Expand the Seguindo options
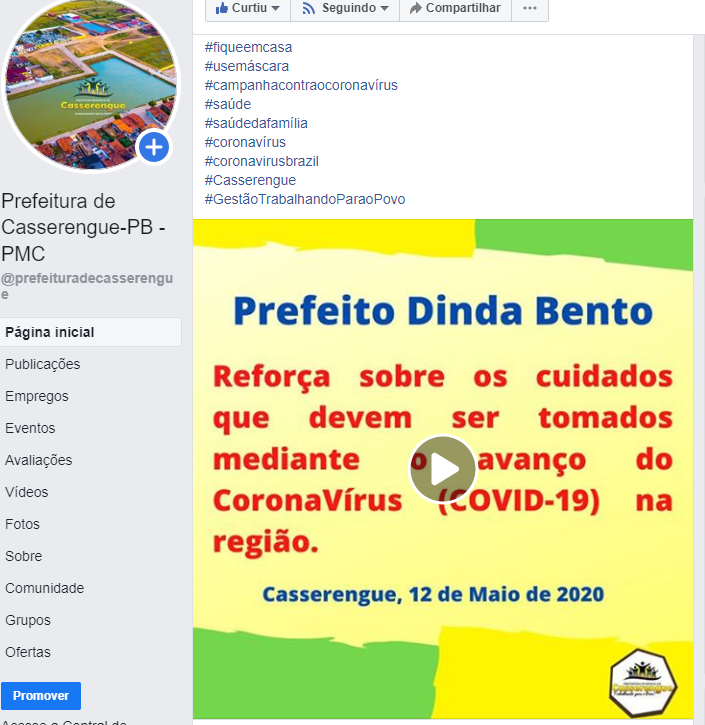 [344, 8]
